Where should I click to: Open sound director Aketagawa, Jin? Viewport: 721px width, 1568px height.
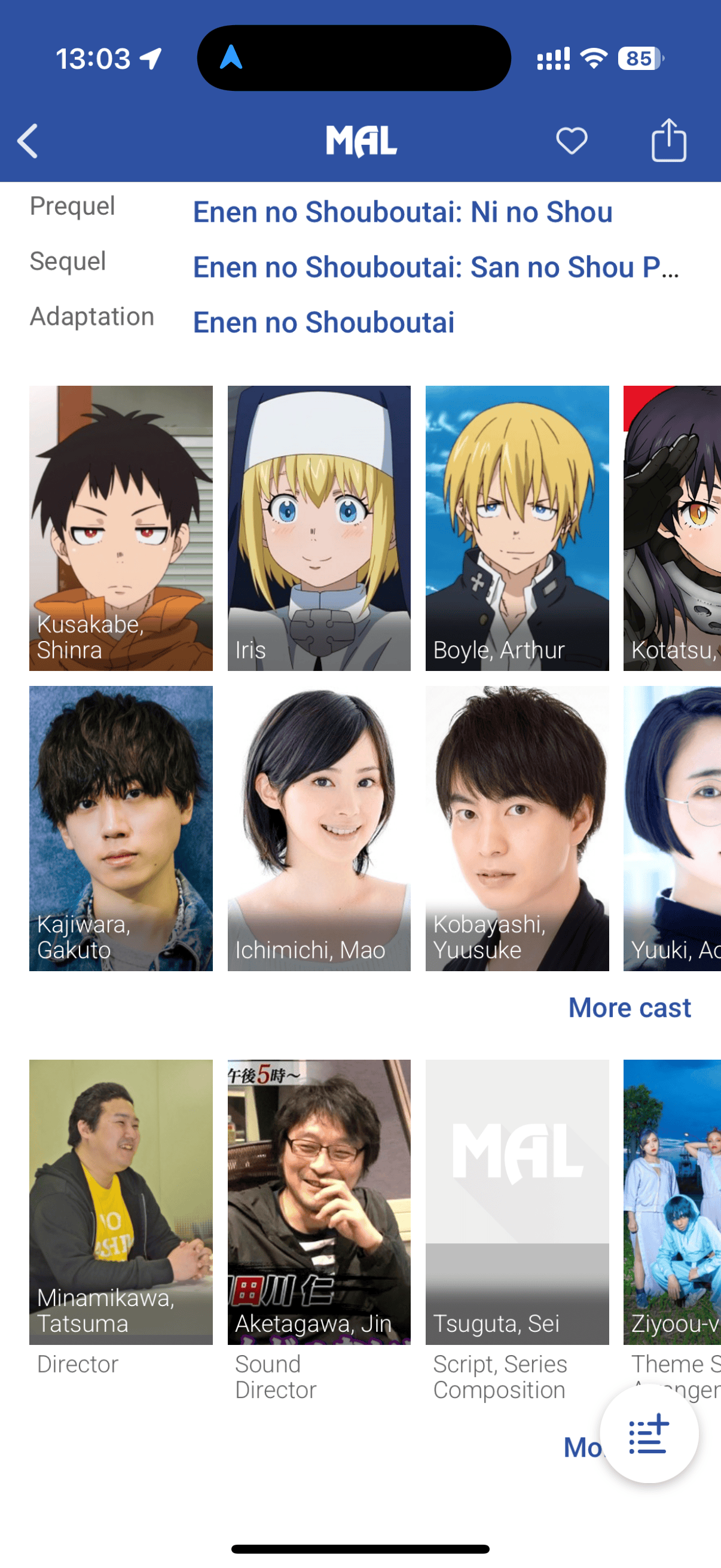click(319, 1201)
